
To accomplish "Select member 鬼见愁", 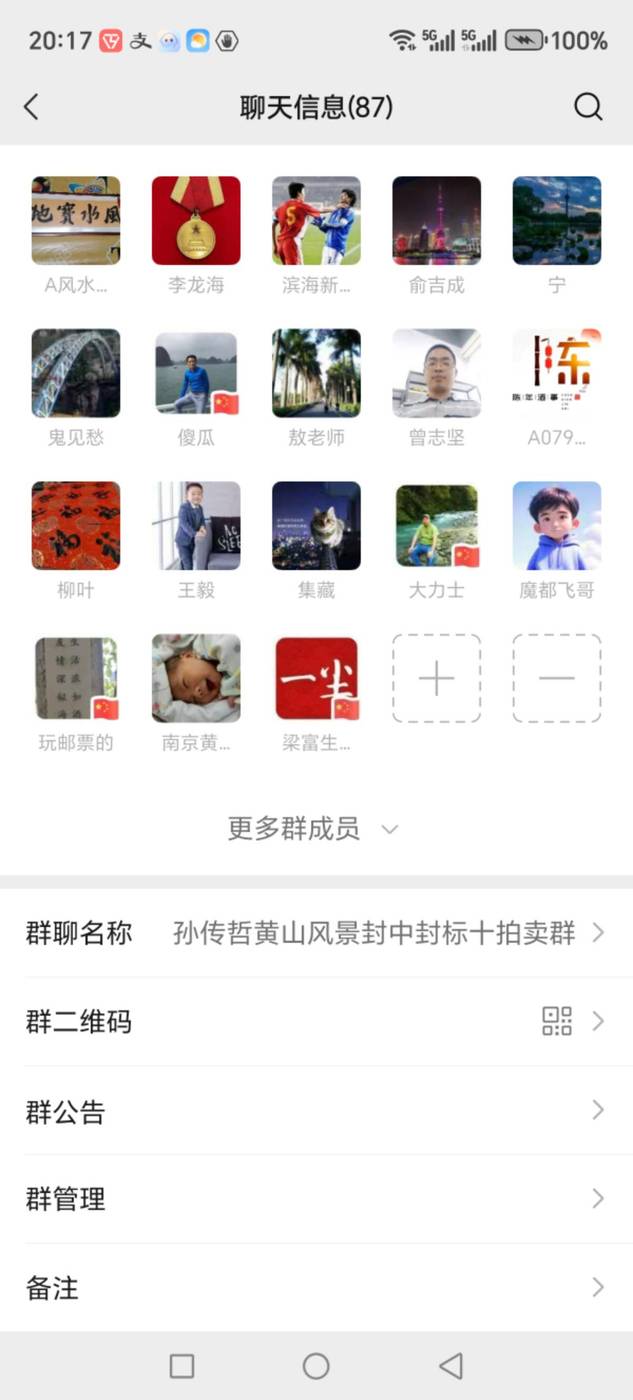I will click(76, 373).
